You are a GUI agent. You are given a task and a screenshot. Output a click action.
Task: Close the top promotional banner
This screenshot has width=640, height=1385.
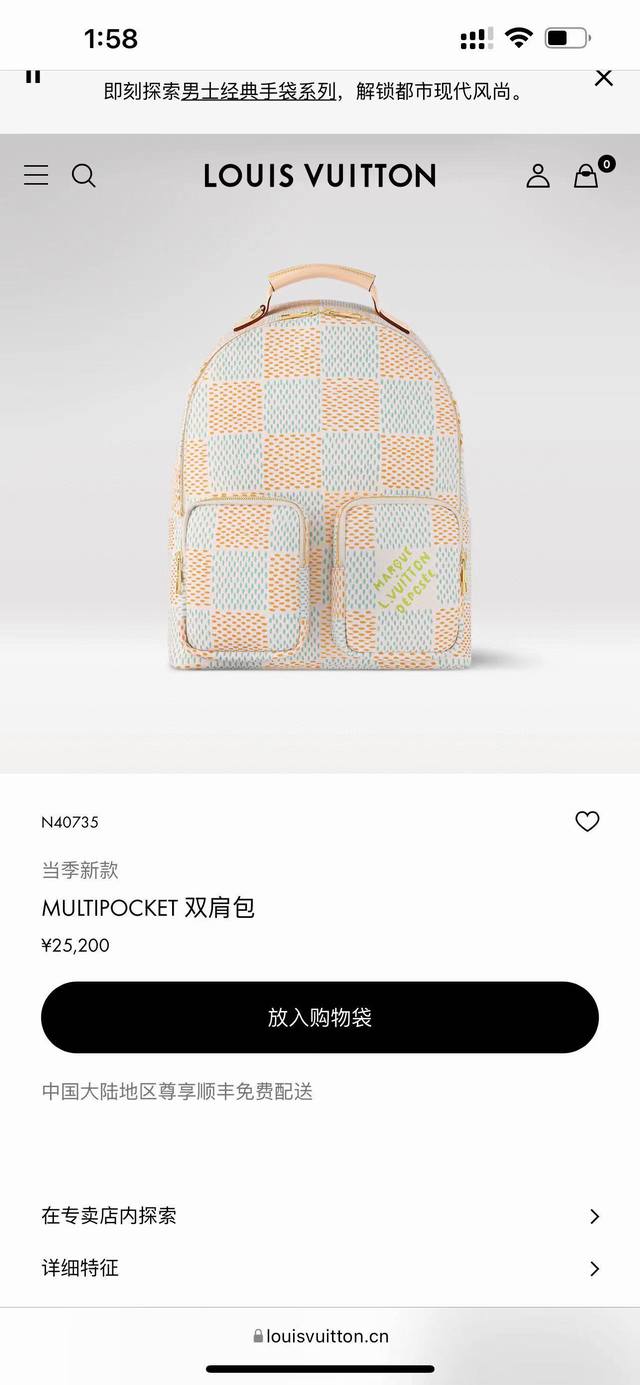pos(603,78)
